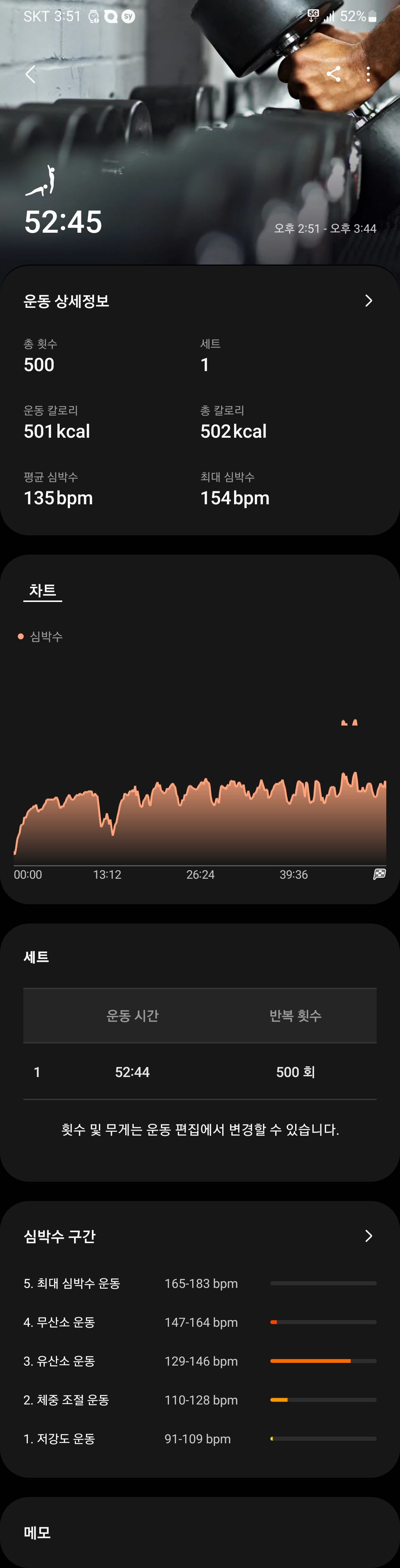The image size is (400, 1568).
Task: Open 심박수 구간 details chevron
Action: pos(368,1236)
